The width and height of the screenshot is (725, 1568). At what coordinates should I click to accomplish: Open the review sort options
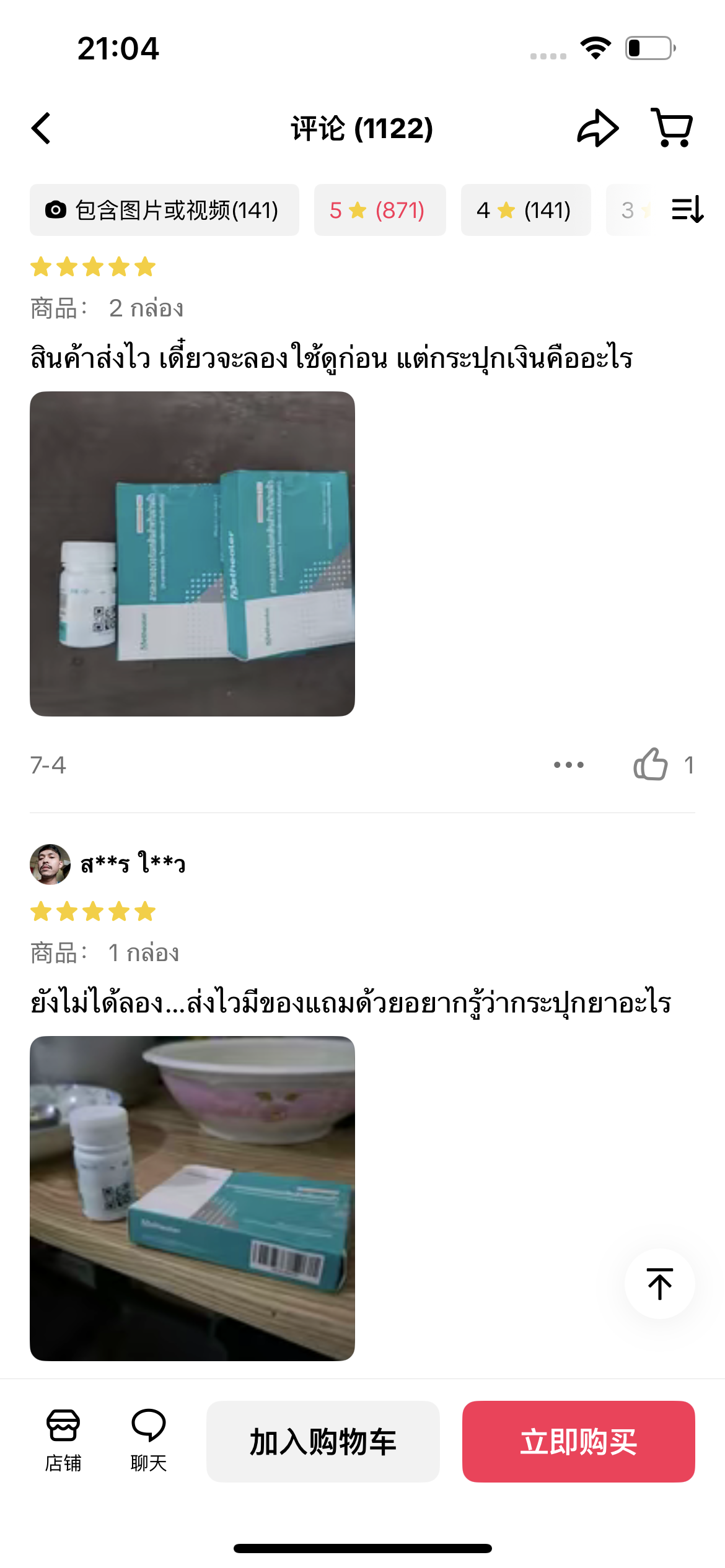[687, 210]
